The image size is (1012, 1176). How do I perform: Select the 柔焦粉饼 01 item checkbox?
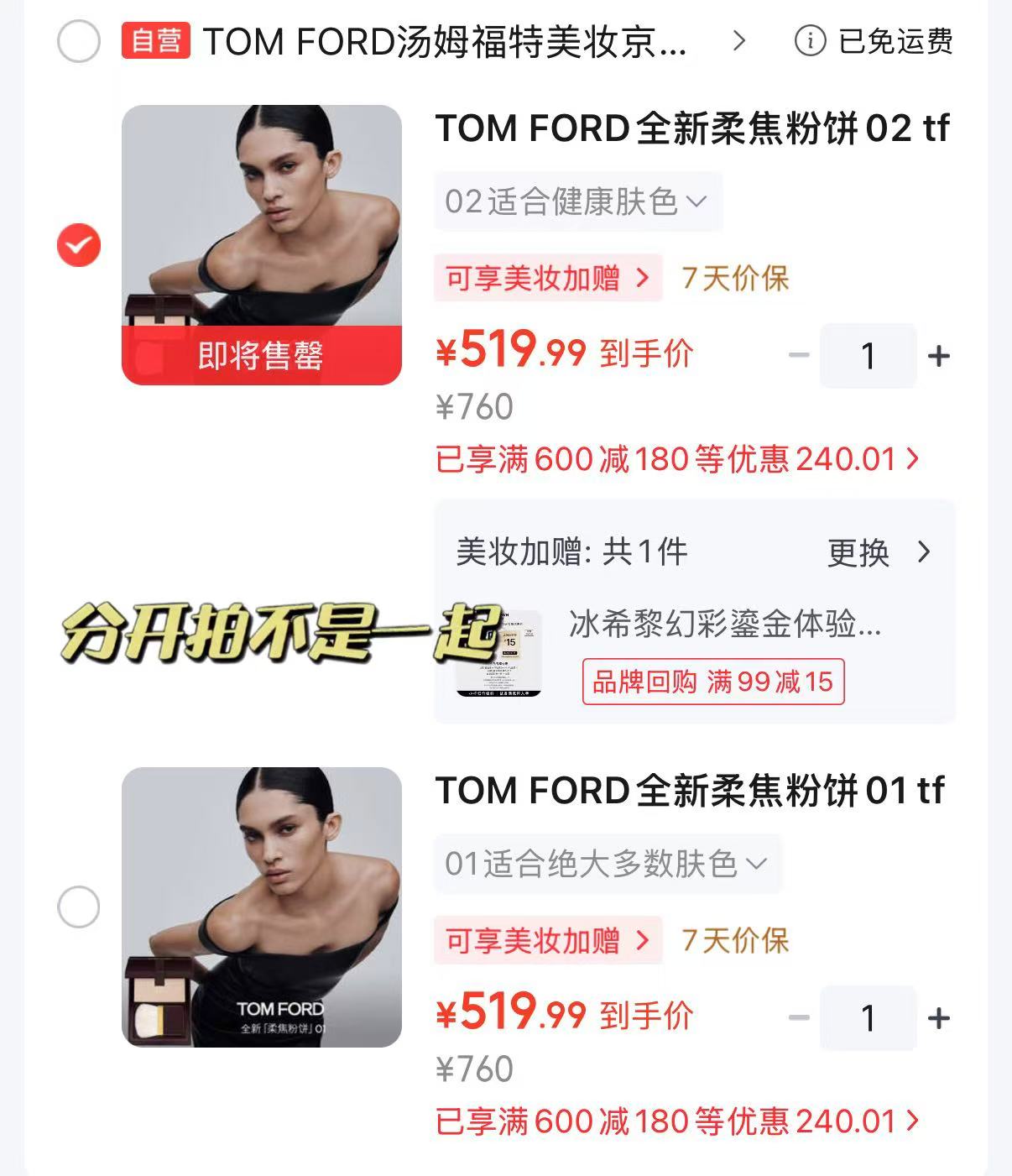79,907
